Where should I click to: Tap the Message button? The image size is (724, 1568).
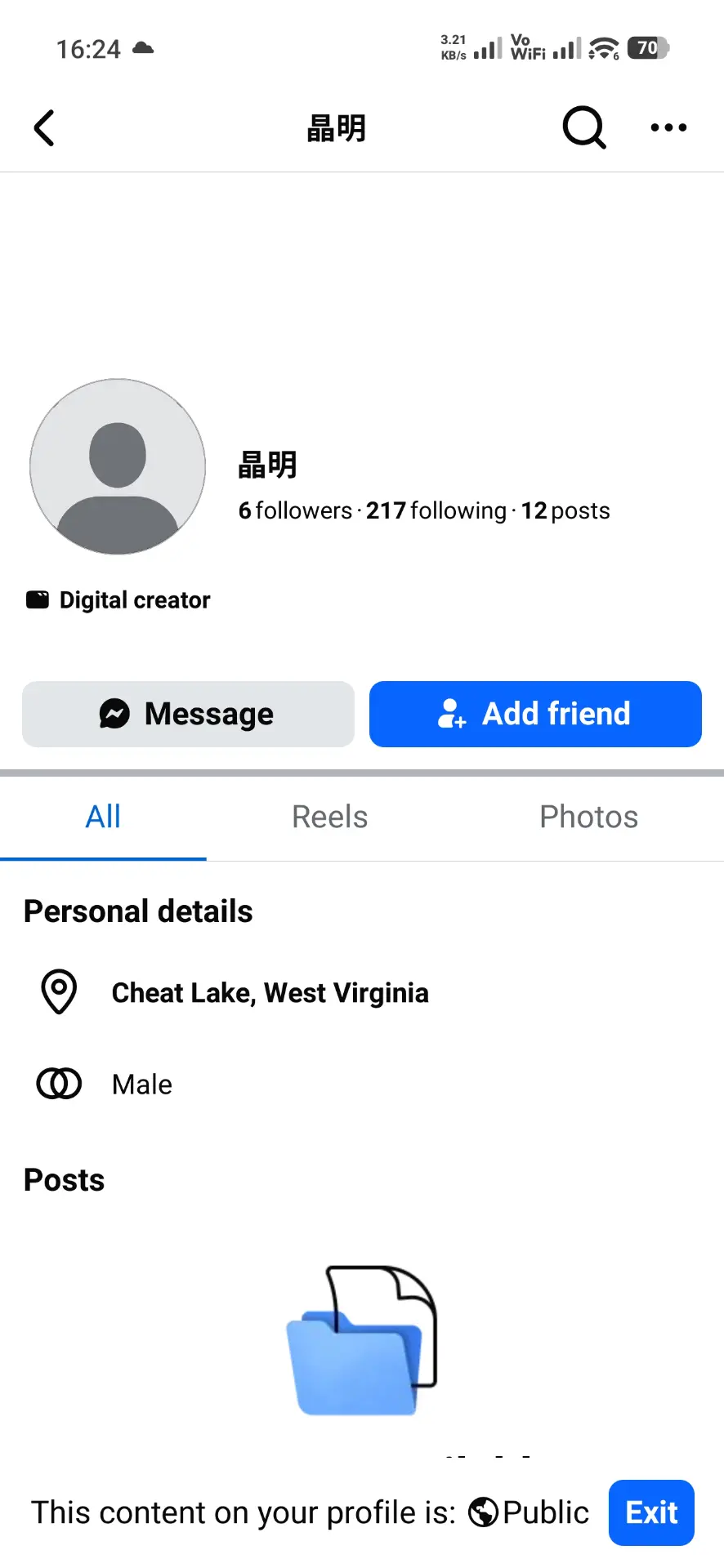point(188,714)
